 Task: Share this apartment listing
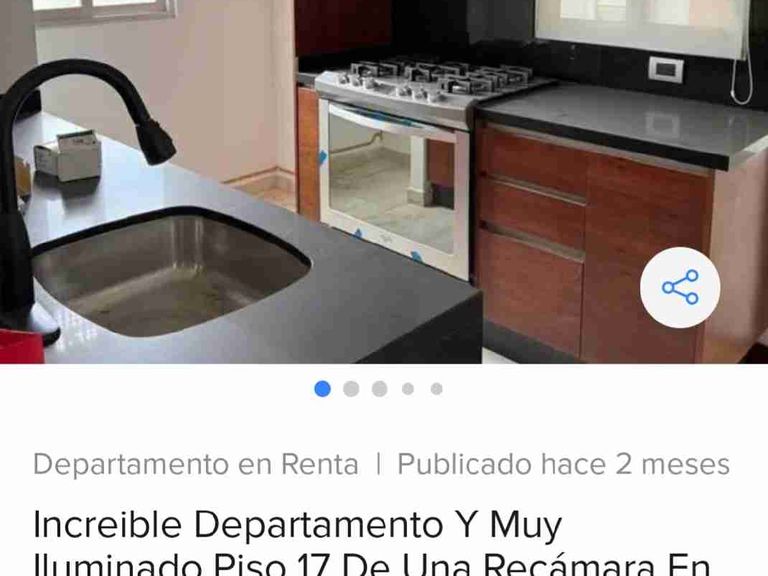coord(680,288)
